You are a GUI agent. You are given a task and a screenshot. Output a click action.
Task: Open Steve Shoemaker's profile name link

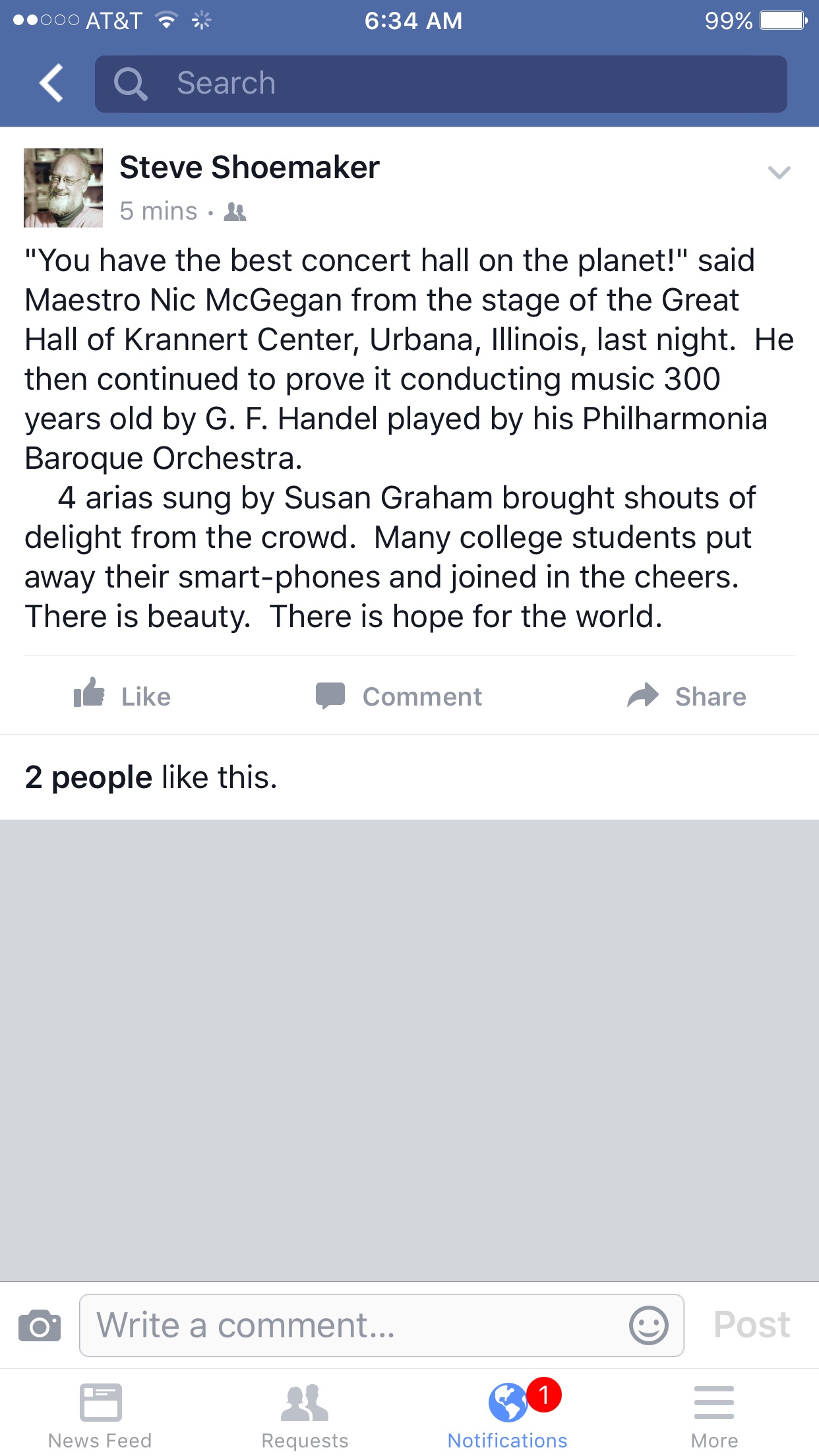249,167
